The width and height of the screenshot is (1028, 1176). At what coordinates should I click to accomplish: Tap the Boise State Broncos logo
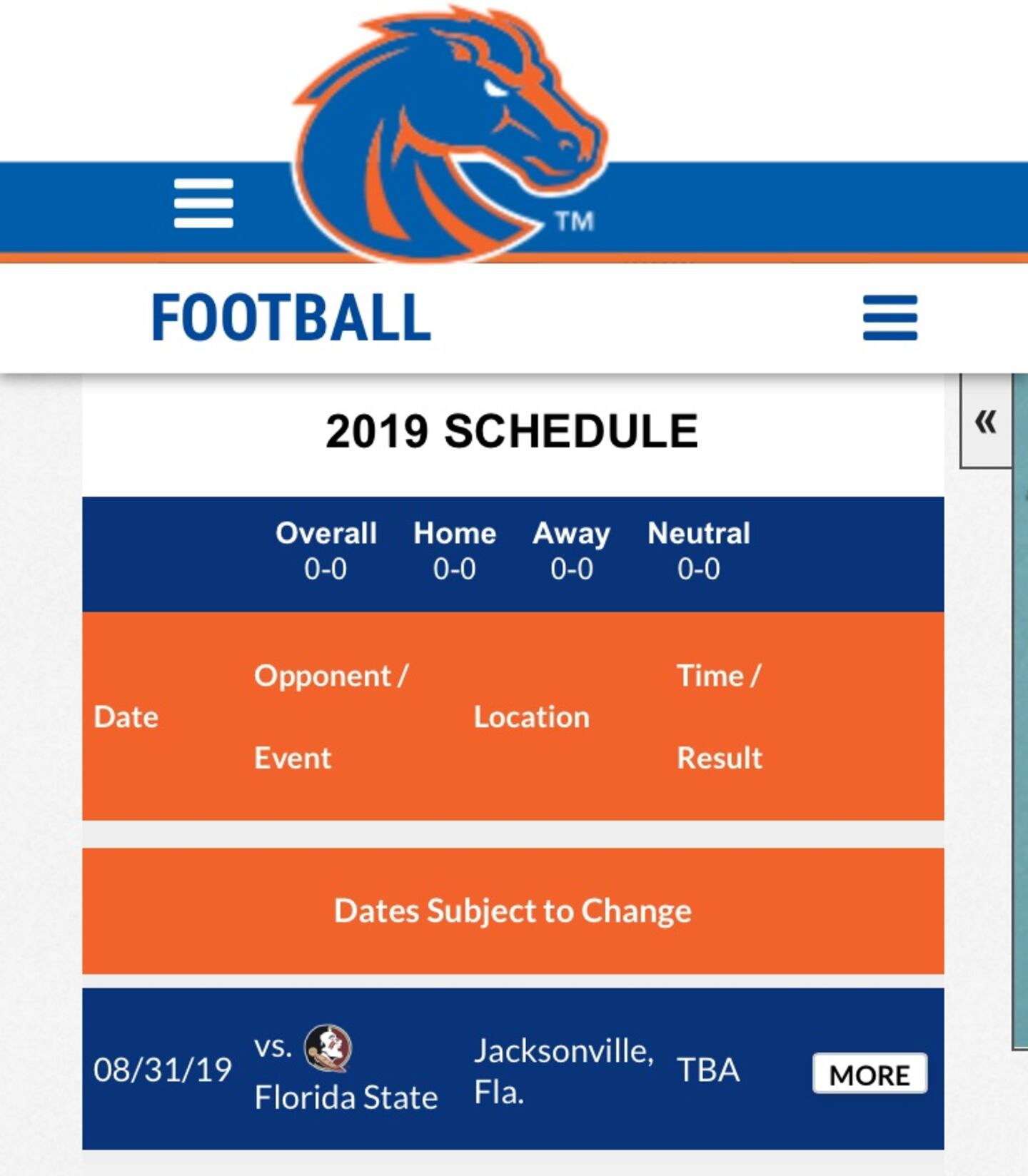(x=450, y=132)
